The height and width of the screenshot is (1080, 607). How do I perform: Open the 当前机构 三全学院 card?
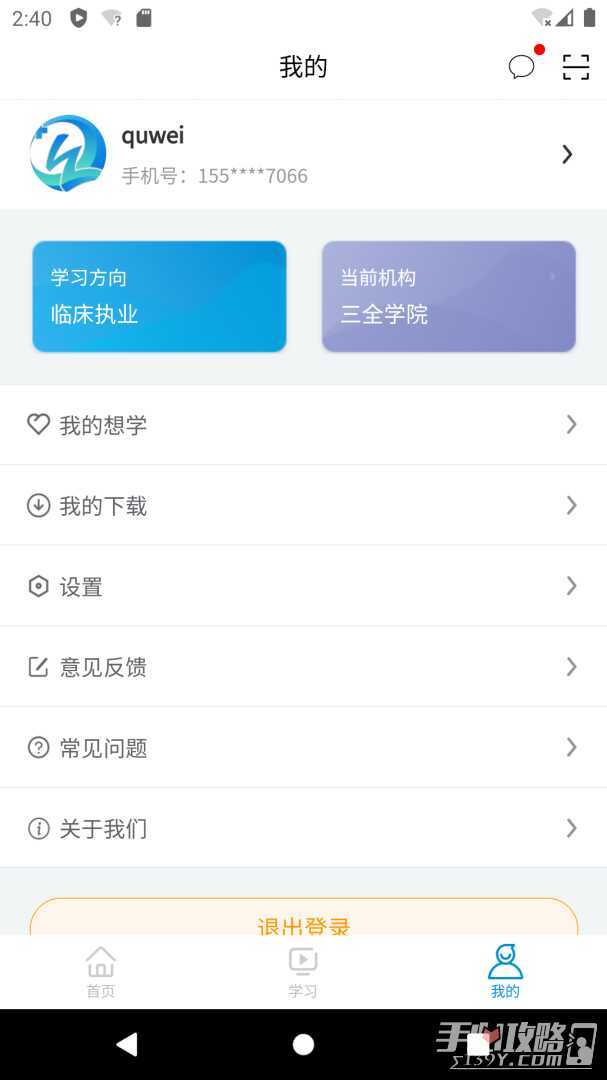point(448,297)
